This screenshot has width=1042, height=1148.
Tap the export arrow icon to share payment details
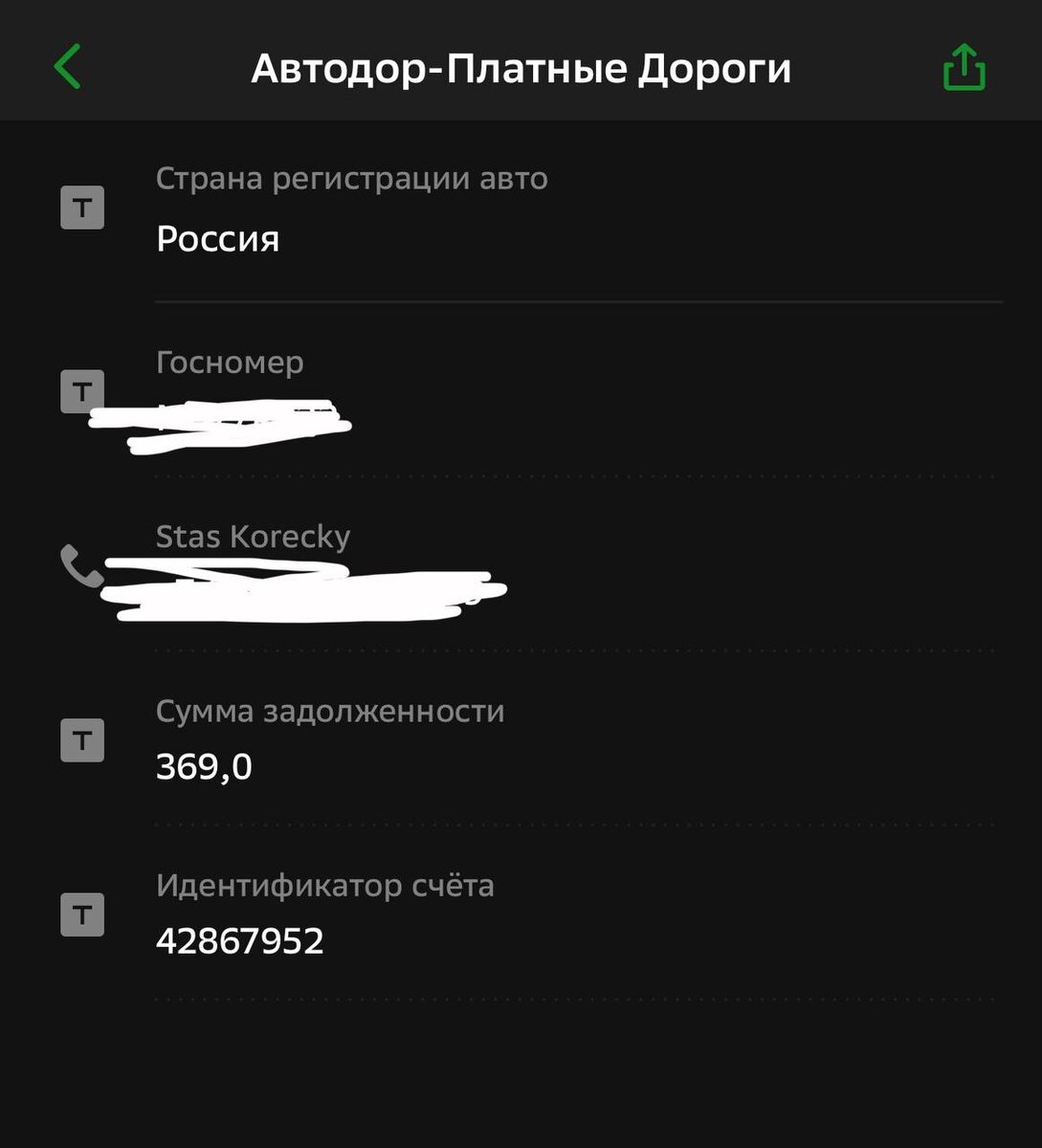(964, 68)
